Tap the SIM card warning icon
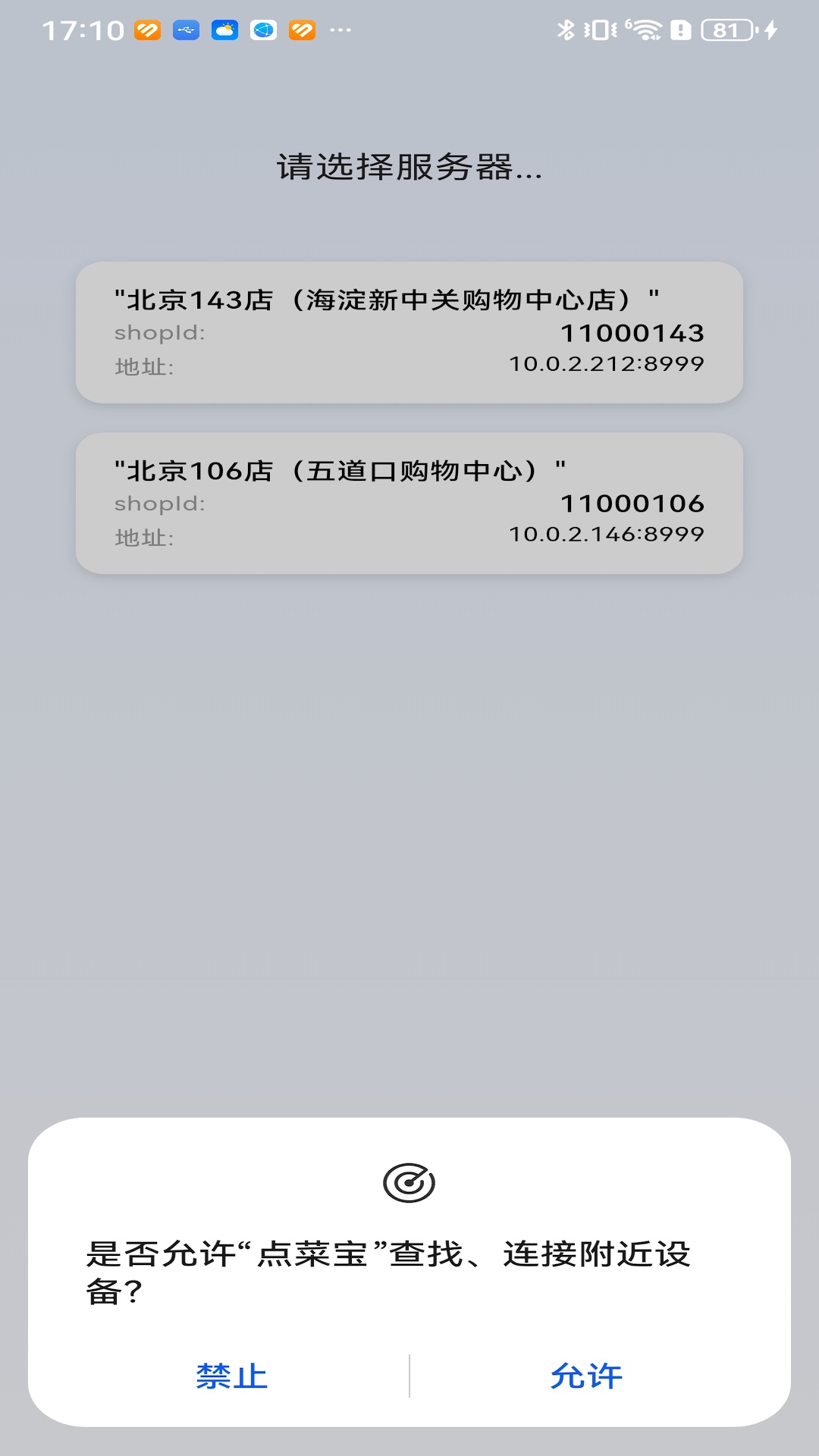 point(679,28)
